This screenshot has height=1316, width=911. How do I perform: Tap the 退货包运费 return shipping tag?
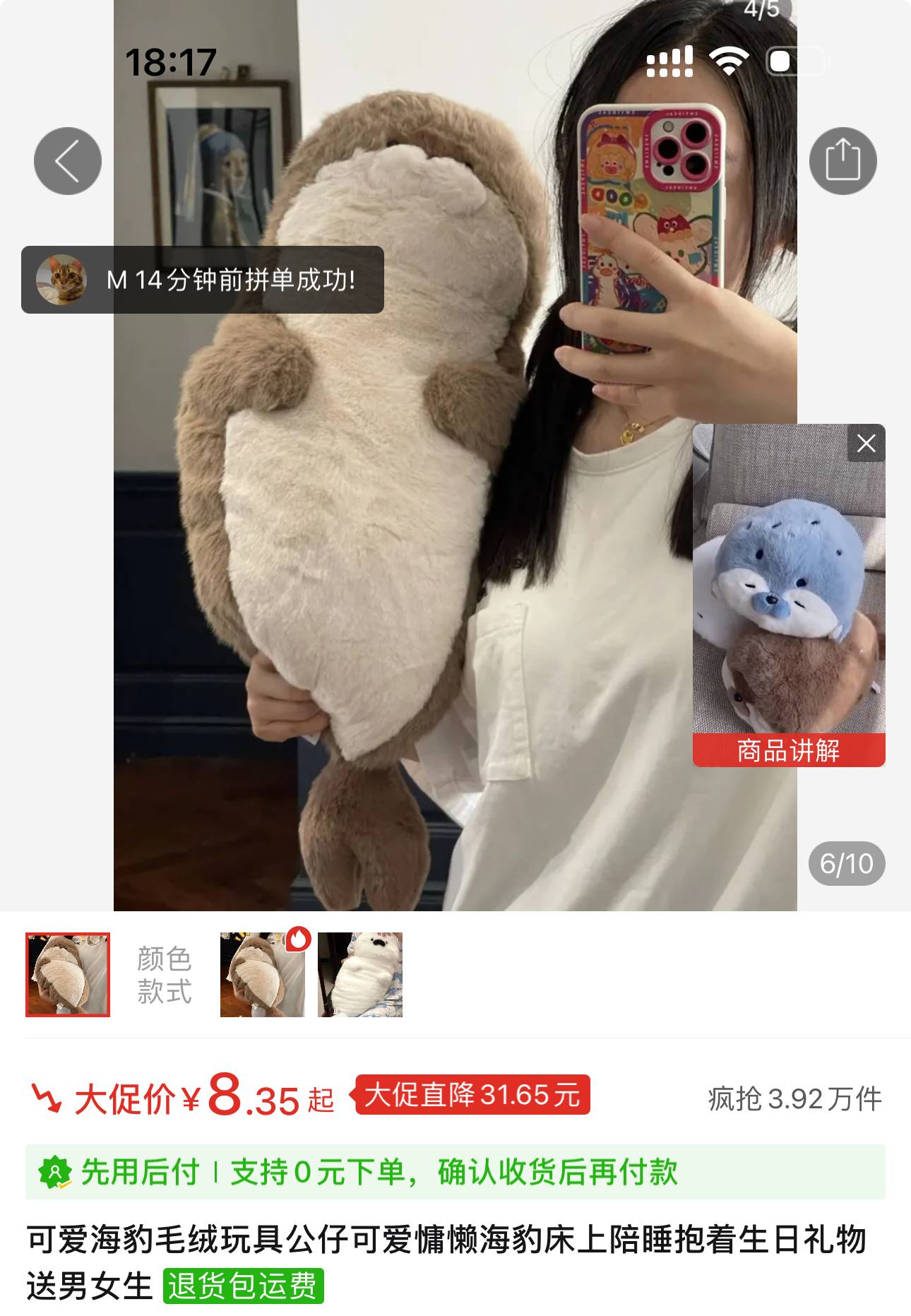243,1285
